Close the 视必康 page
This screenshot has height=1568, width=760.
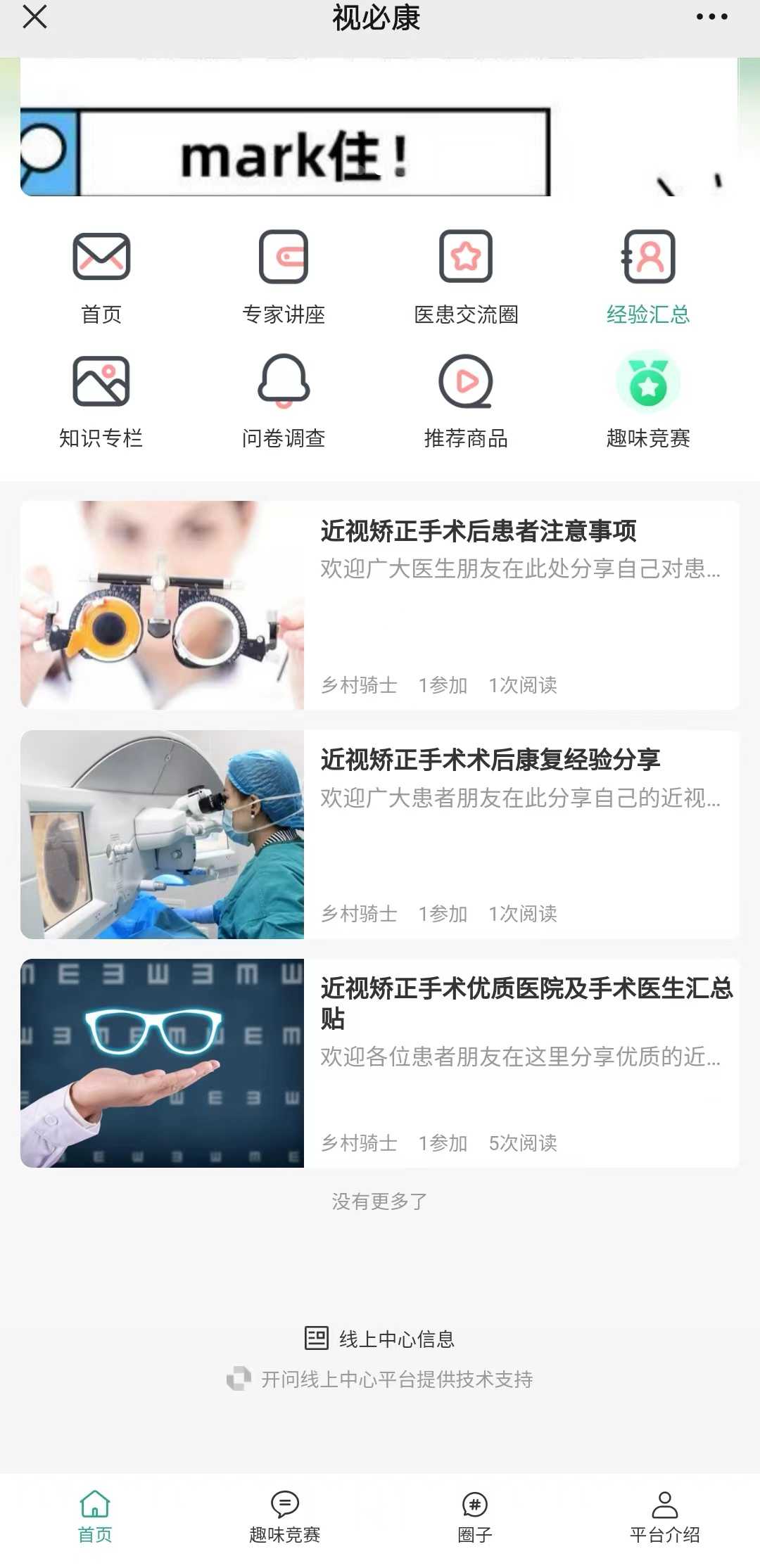(x=34, y=17)
